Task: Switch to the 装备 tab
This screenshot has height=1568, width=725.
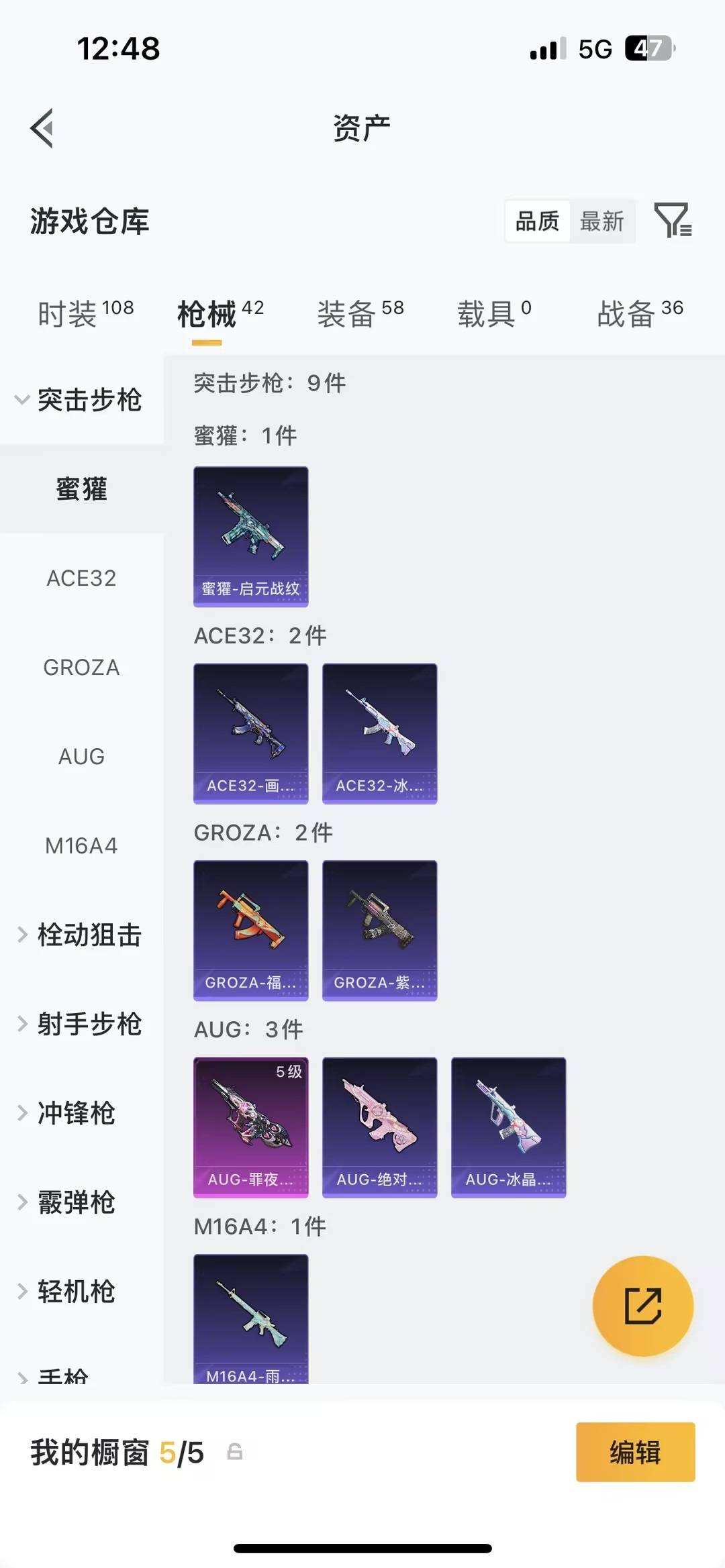Action: pos(360,313)
